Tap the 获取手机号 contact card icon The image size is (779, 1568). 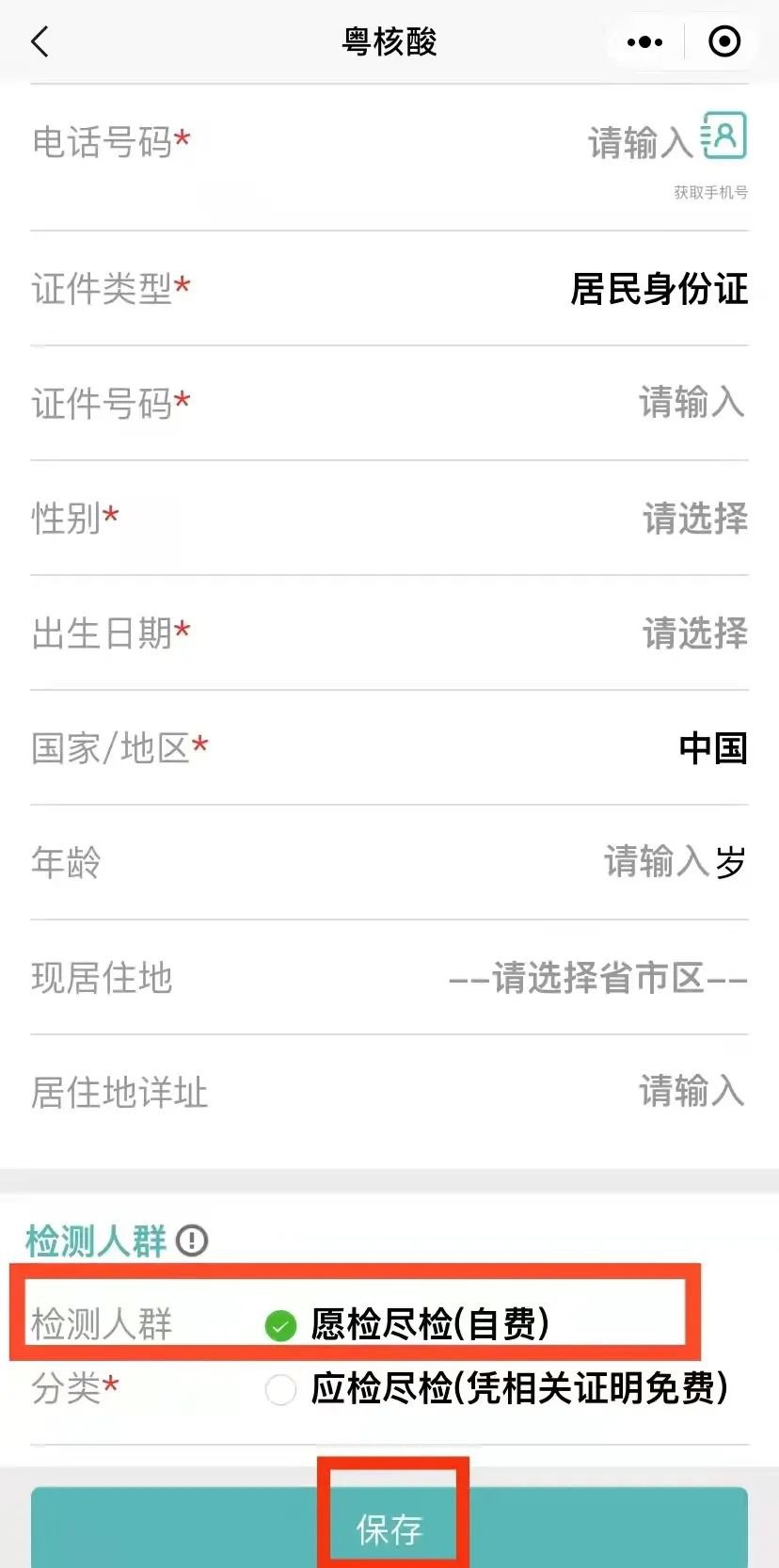click(x=724, y=136)
